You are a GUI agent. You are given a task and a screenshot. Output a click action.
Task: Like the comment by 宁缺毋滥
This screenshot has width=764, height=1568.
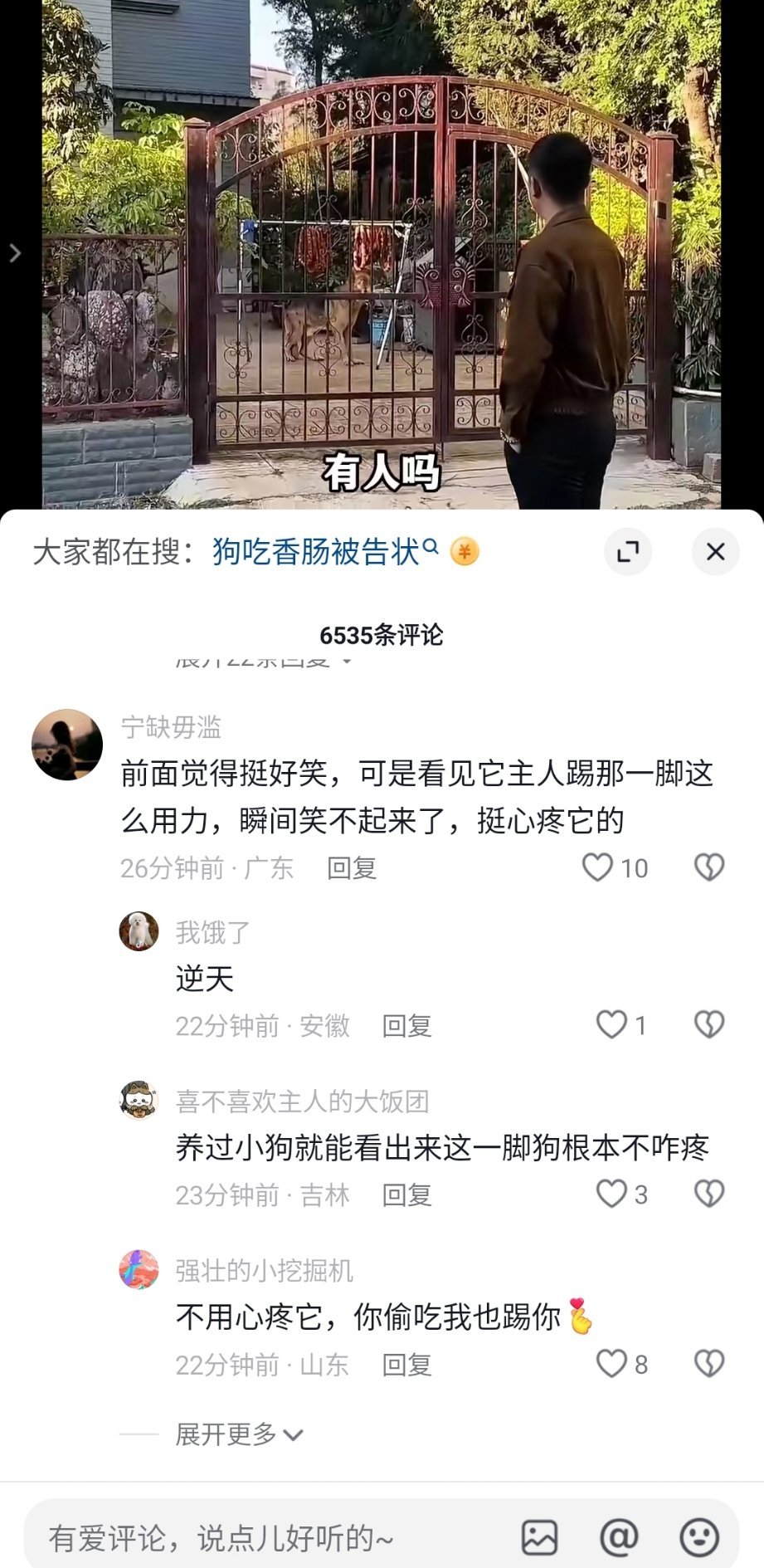(x=597, y=867)
